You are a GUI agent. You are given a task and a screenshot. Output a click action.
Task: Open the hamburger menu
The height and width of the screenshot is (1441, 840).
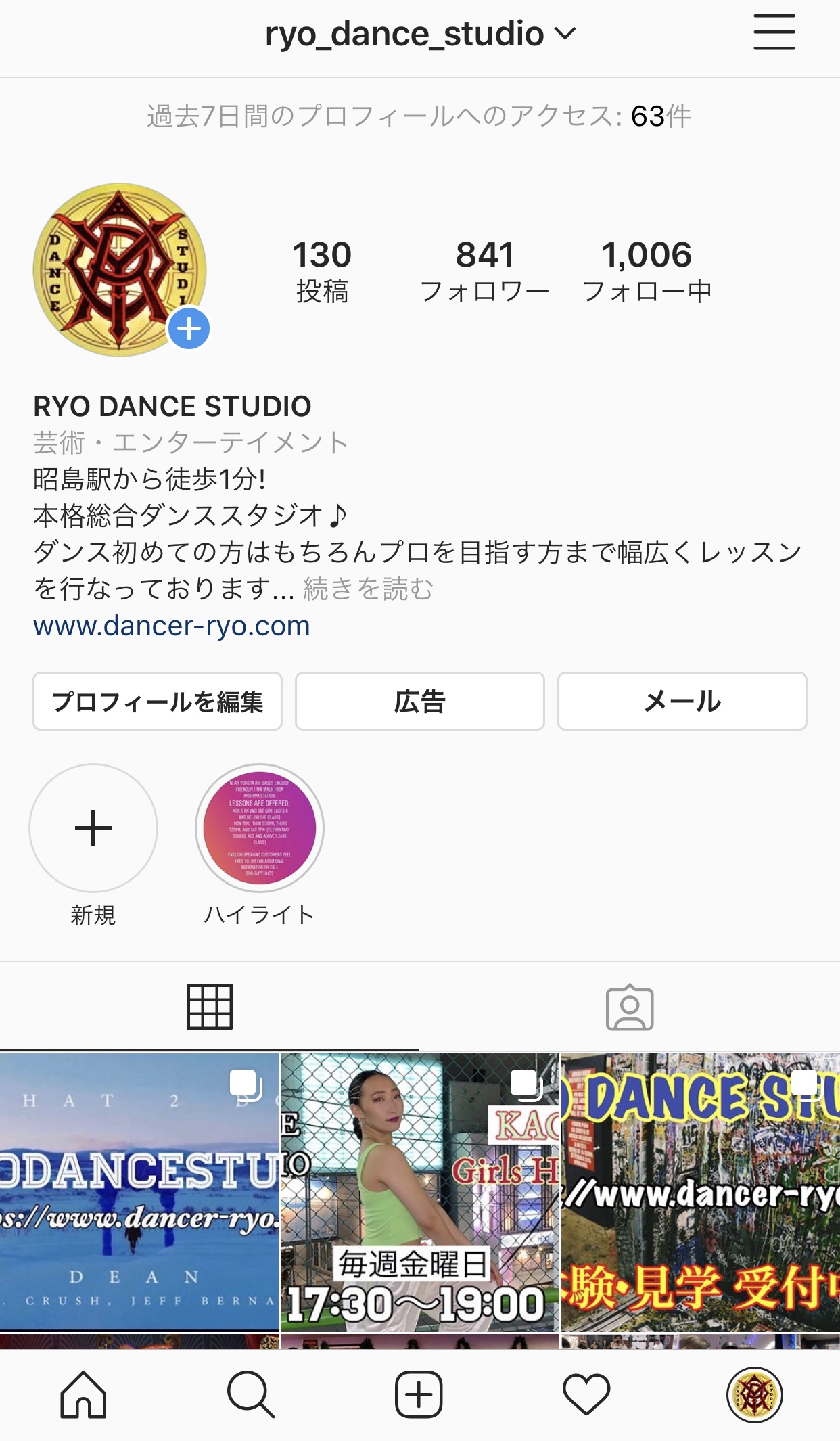click(774, 32)
